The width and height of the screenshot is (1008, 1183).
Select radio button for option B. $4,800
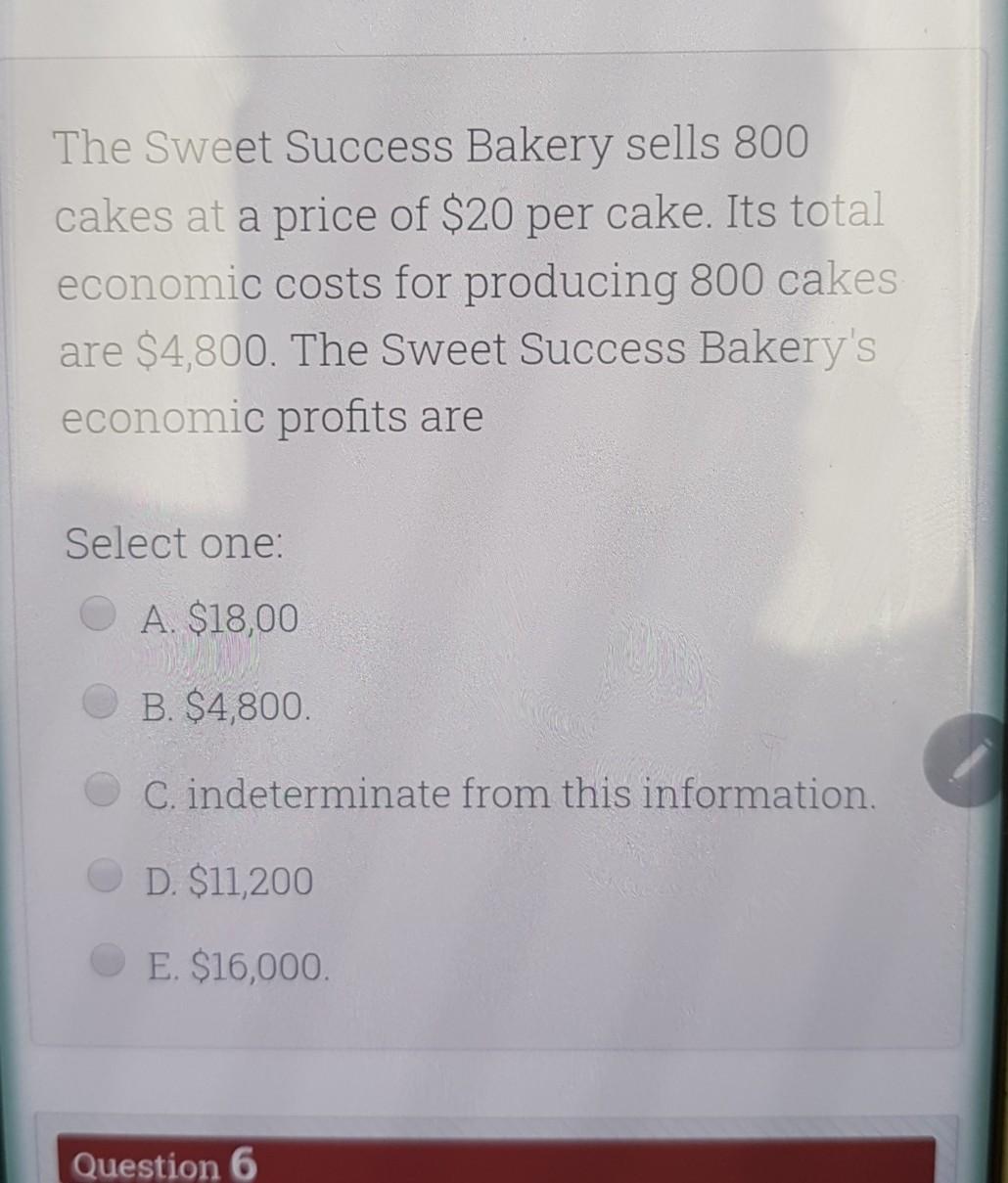click(99, 701)
